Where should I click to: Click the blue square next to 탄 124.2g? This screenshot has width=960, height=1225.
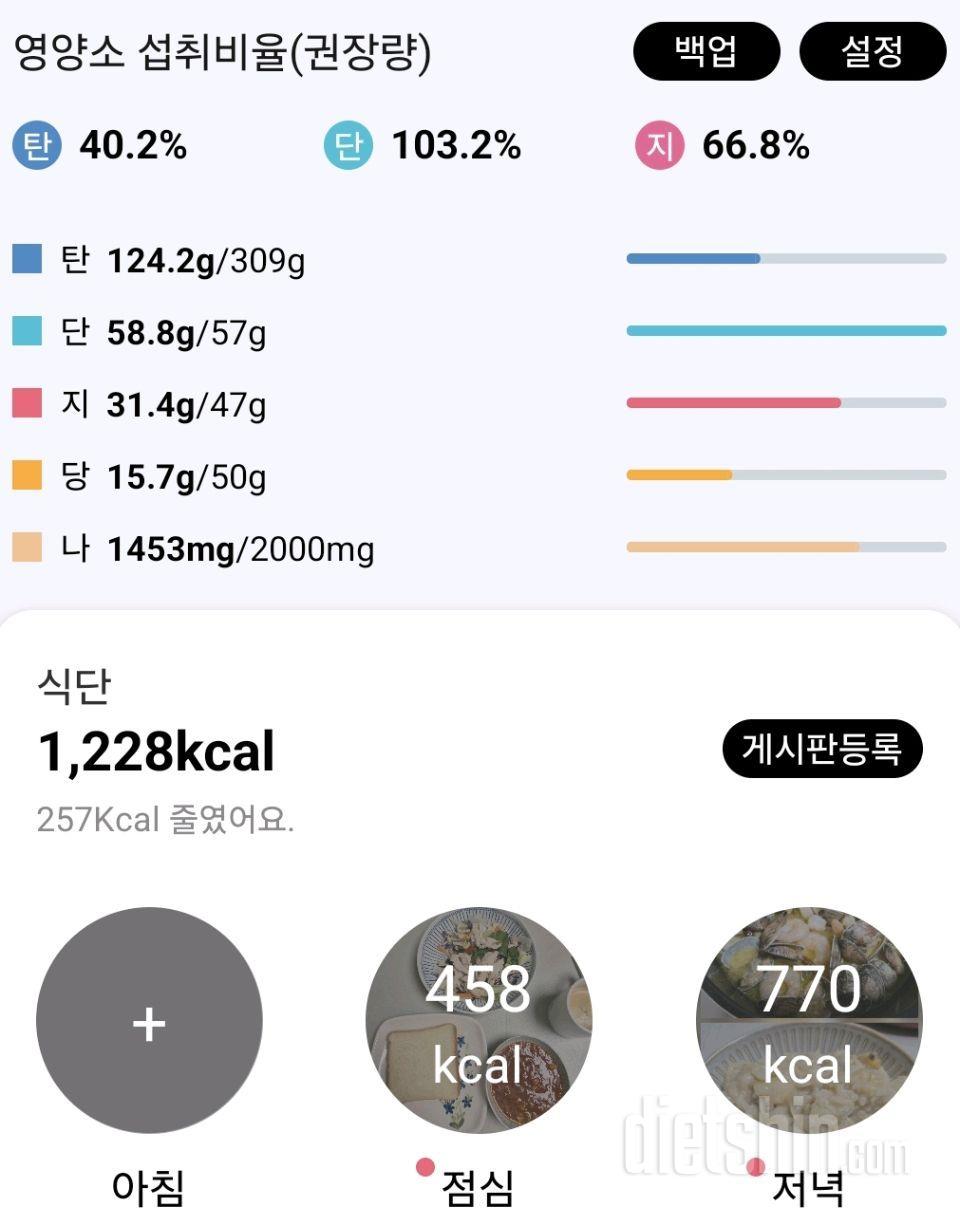click(x=27, y=257)
